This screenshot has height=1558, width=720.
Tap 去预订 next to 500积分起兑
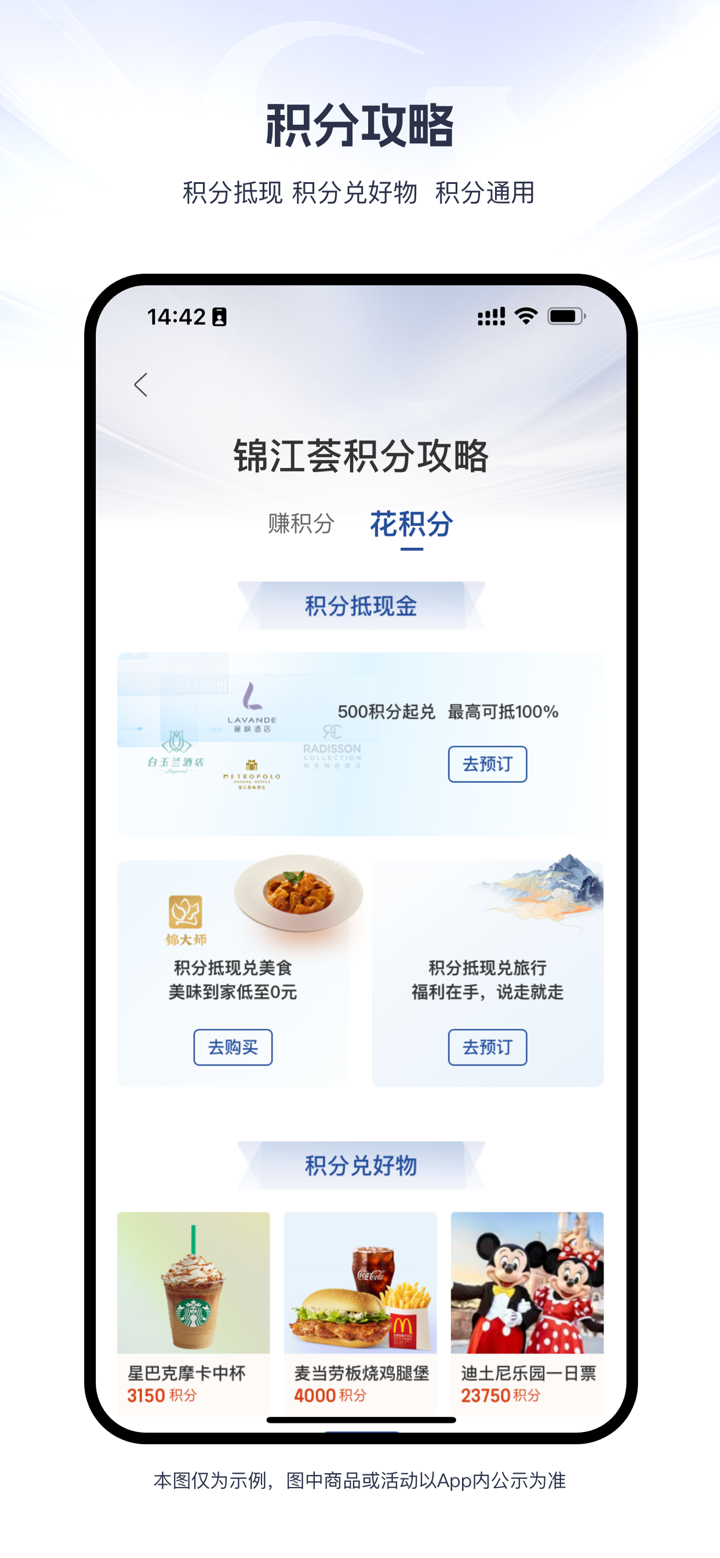(487, 764)
